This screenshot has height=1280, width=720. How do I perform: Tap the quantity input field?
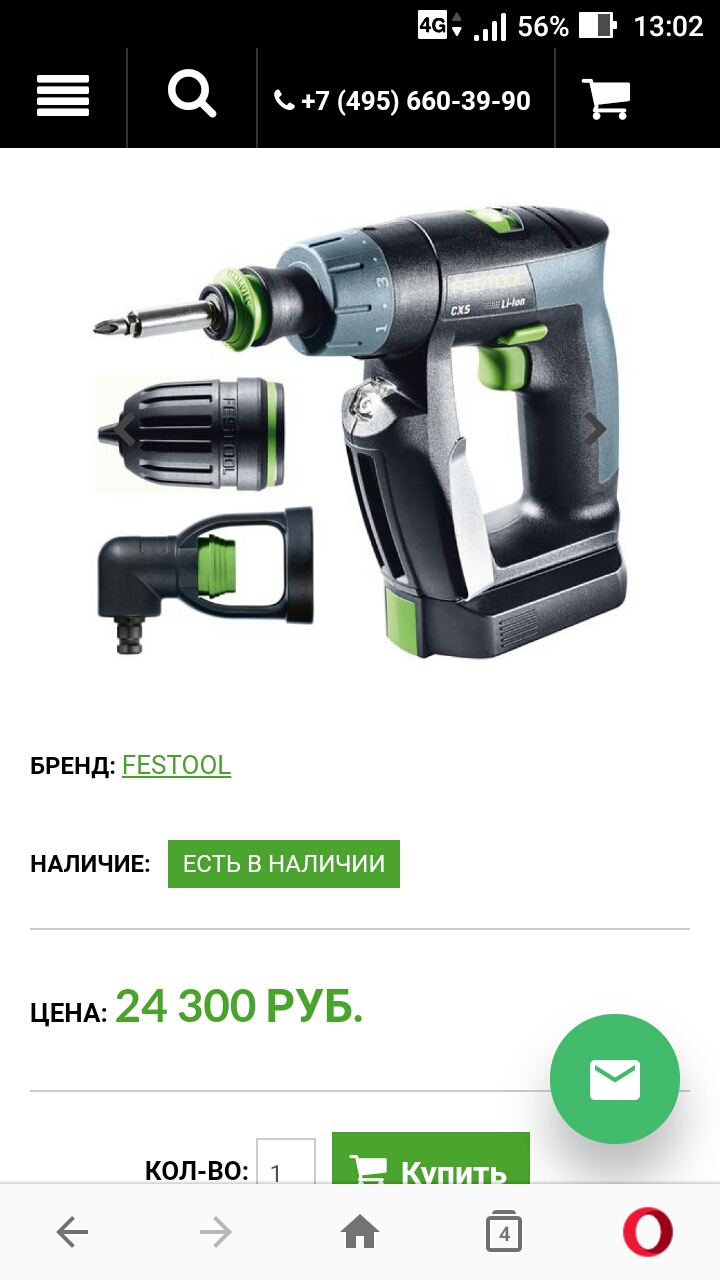point(286,1165)
